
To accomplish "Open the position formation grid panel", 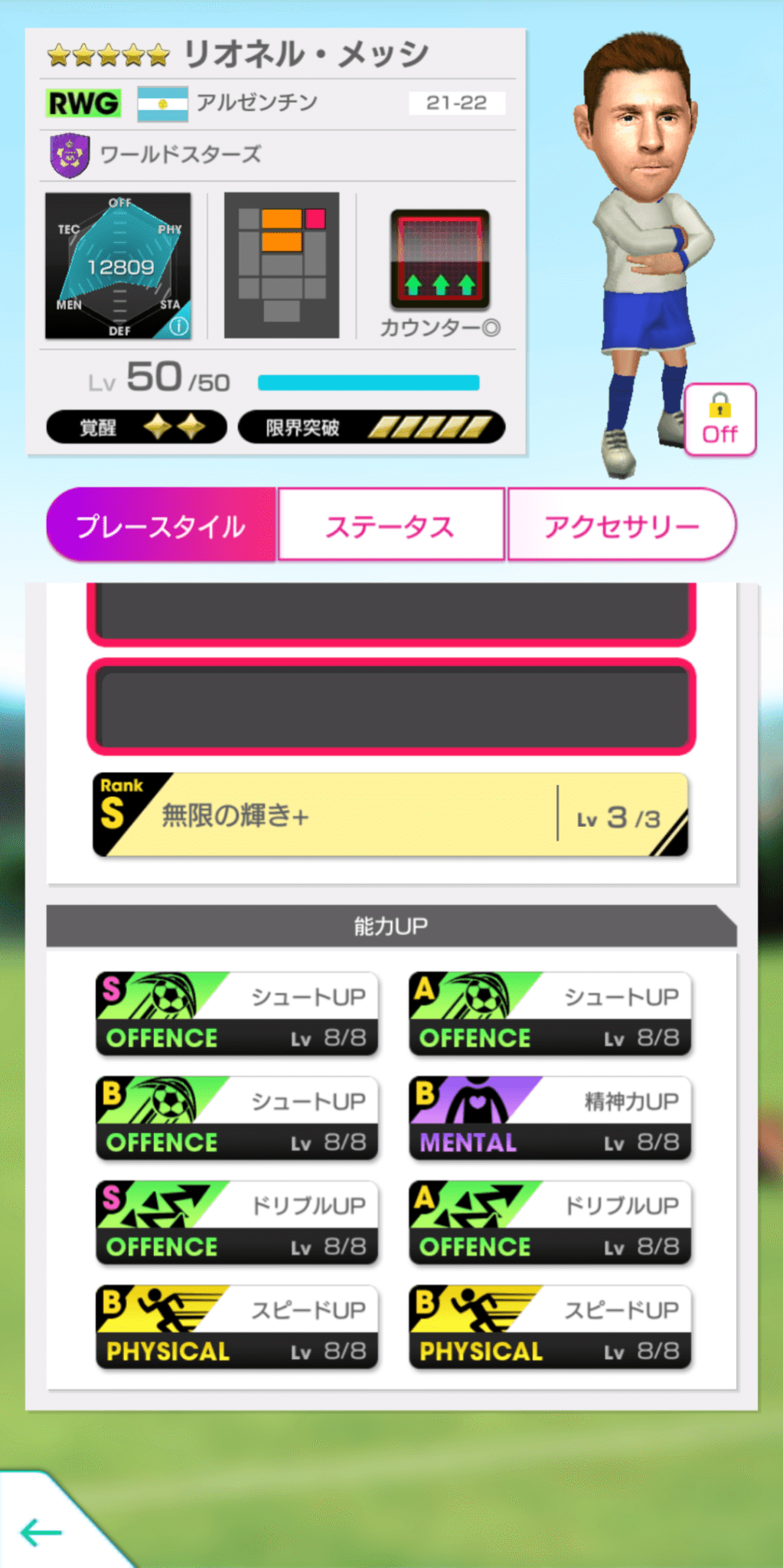I will [282, 264].
